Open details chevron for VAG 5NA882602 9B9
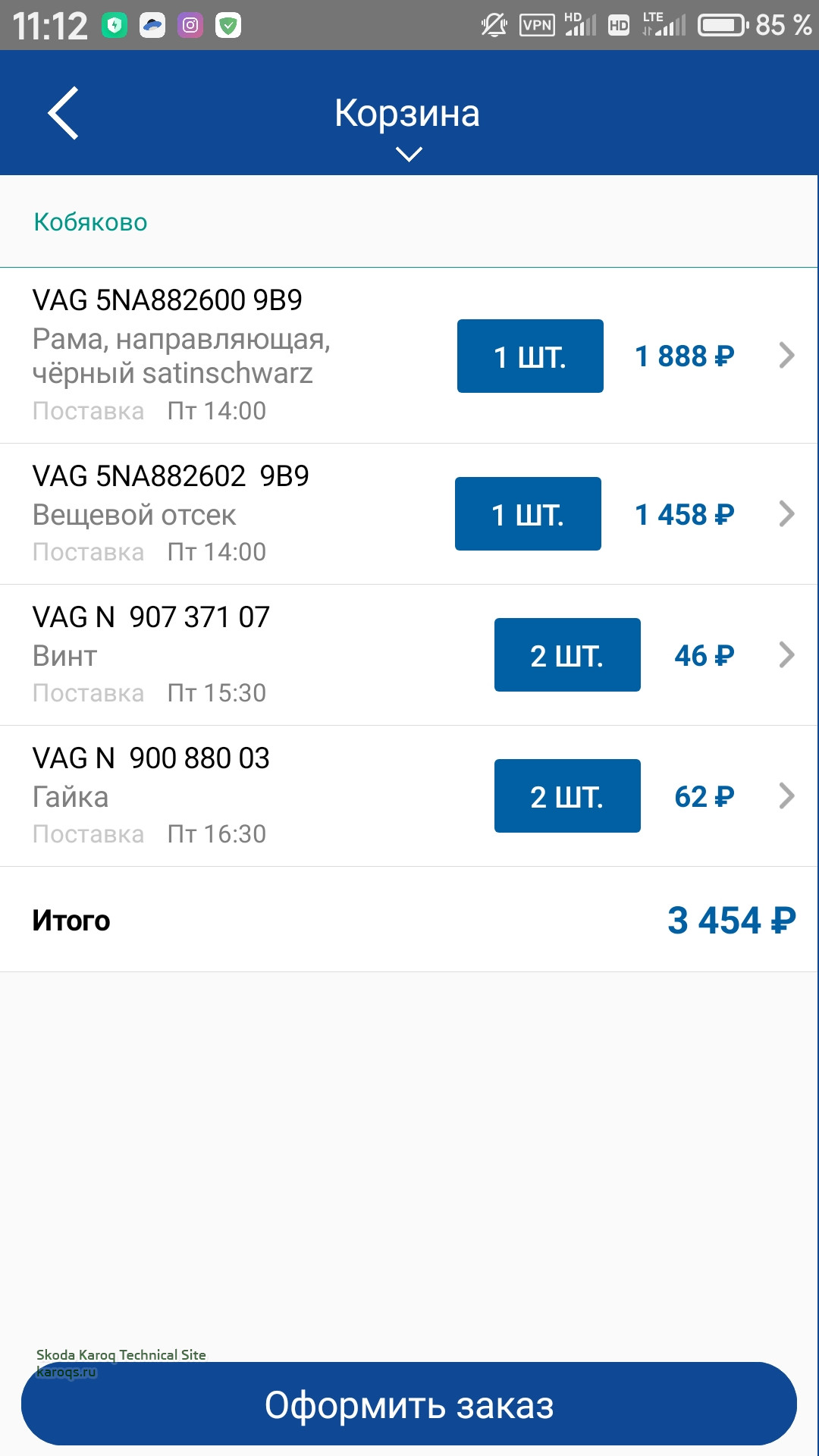The height and width of the screenshot is (1456, 819). coord(786,514)
